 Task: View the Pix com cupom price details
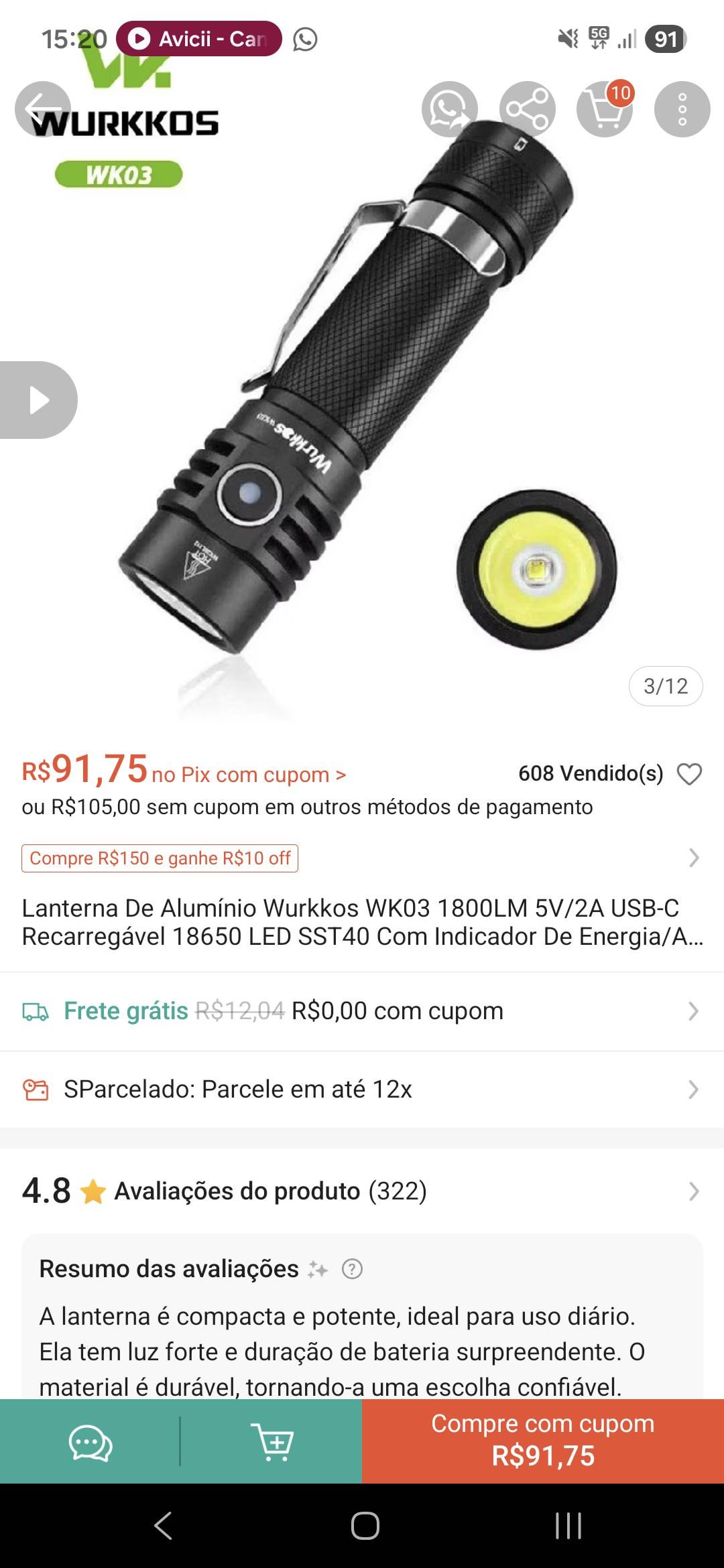248,775
